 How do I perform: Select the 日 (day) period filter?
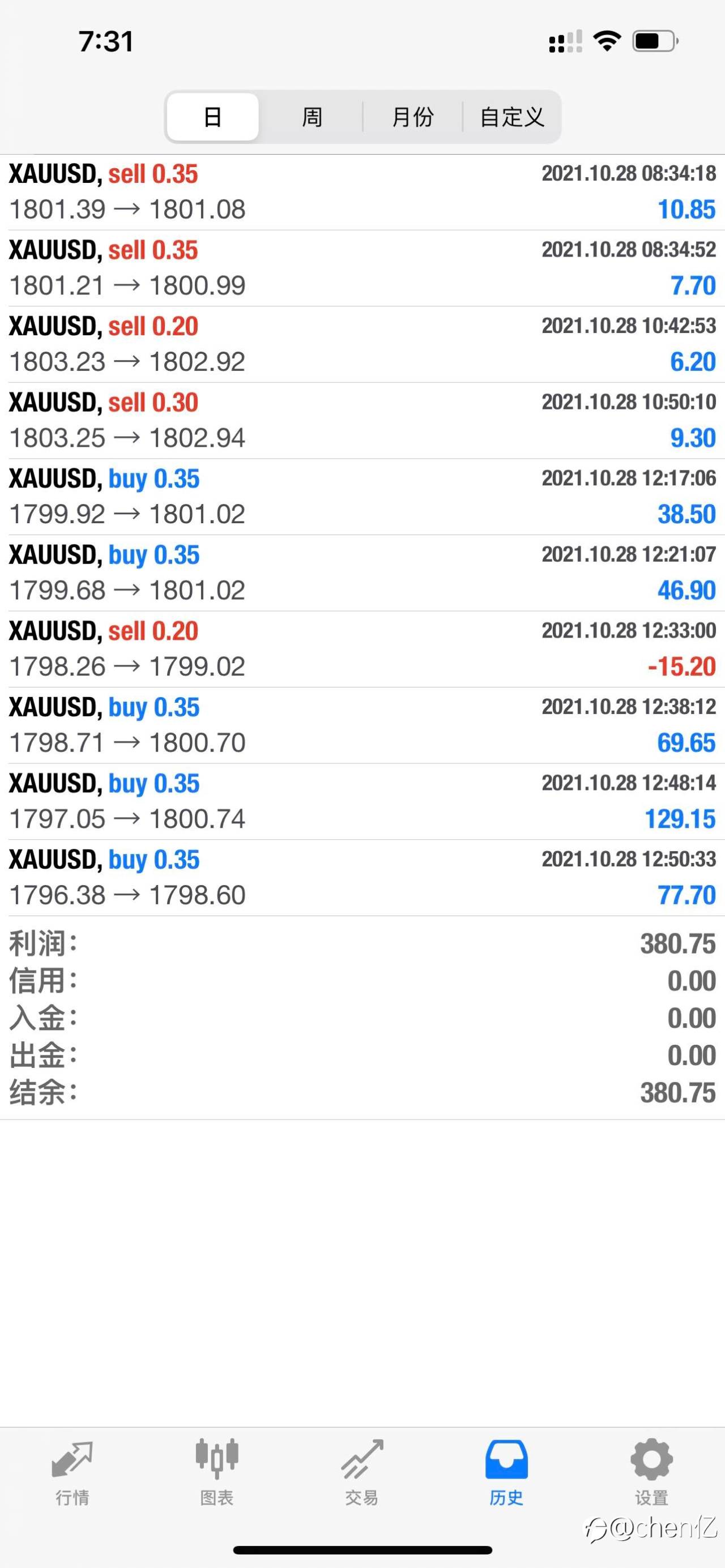pos(212,117)
